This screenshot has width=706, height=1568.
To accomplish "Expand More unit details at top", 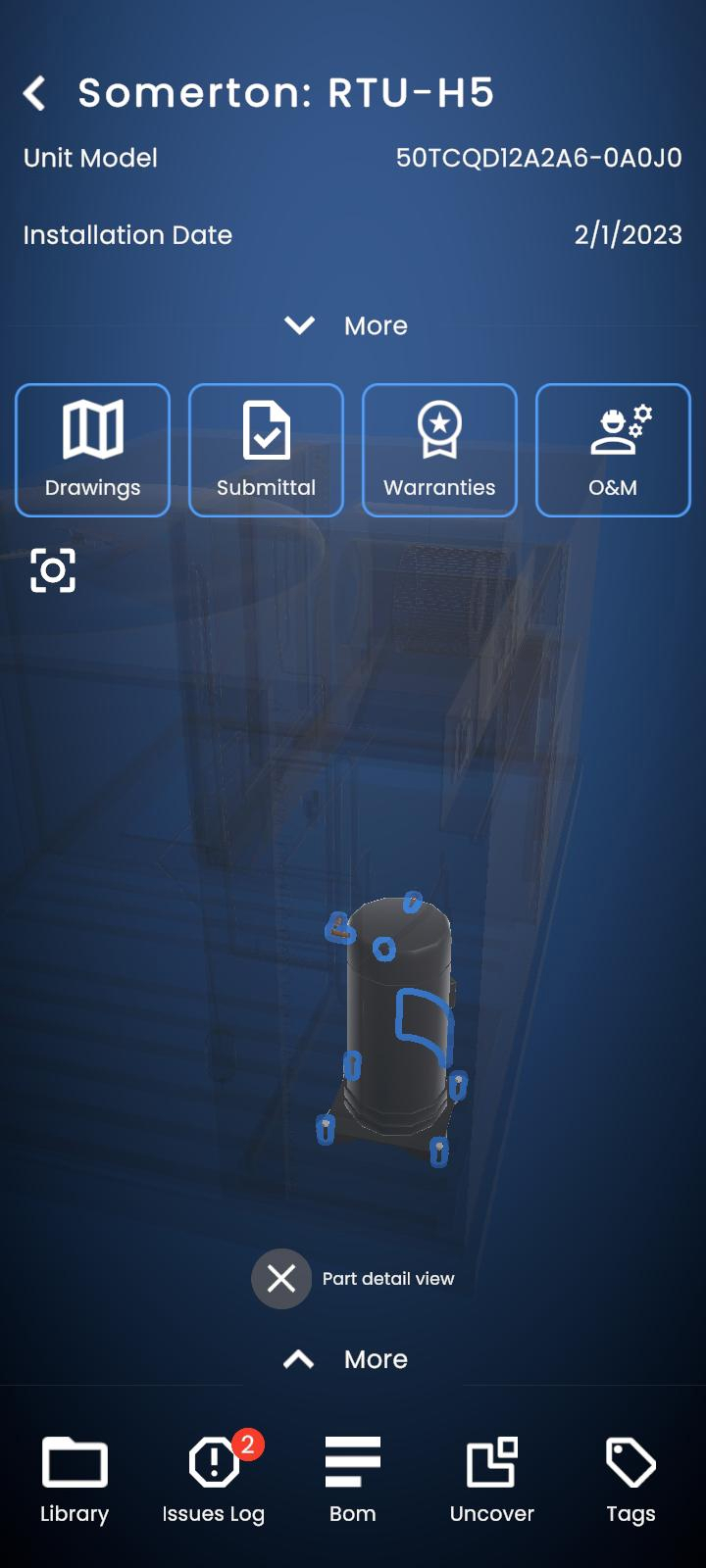I will tap(346, 325).
